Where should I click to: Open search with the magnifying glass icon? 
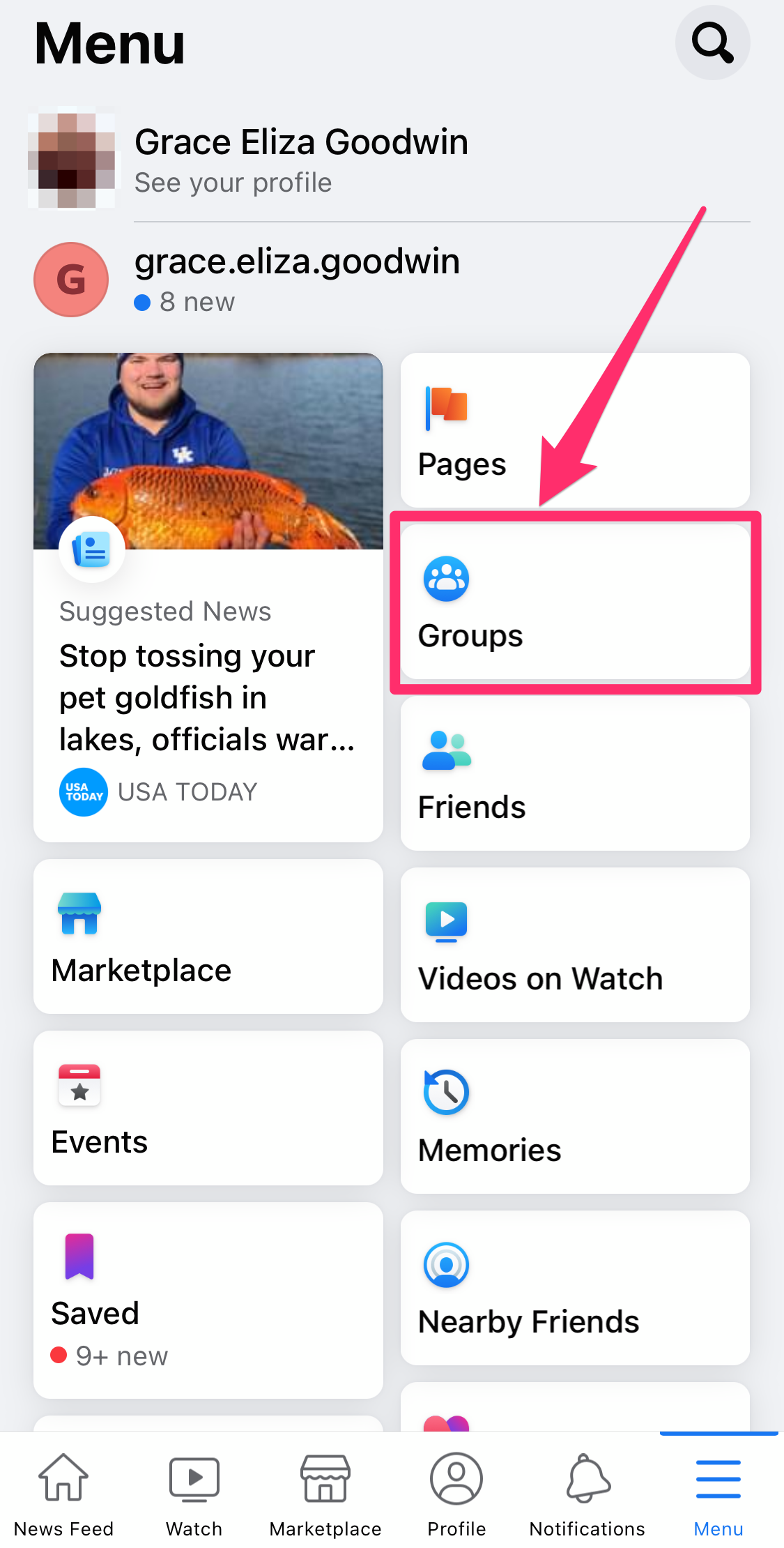click(x=712, y=43)
